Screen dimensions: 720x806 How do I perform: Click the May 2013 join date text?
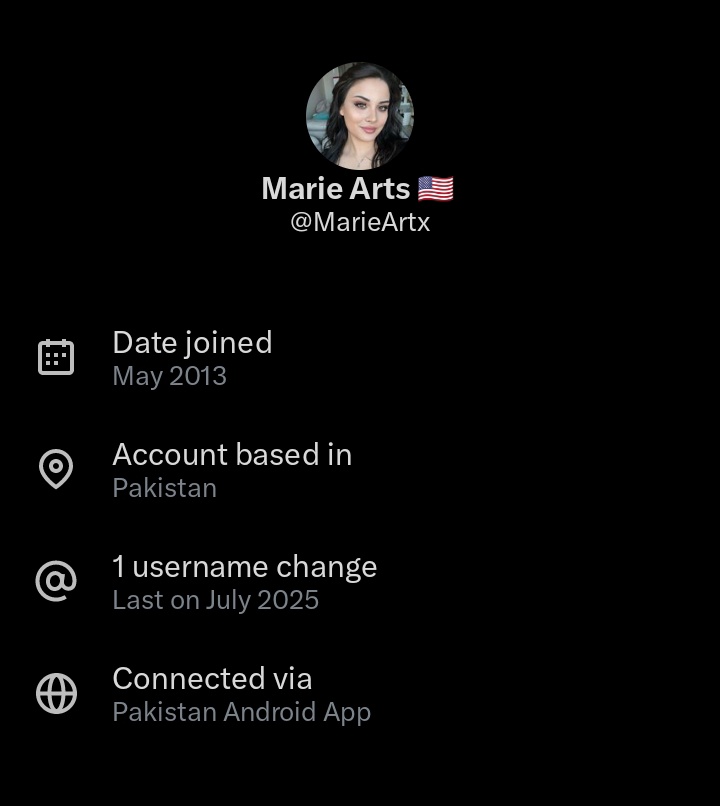(169, 376)
